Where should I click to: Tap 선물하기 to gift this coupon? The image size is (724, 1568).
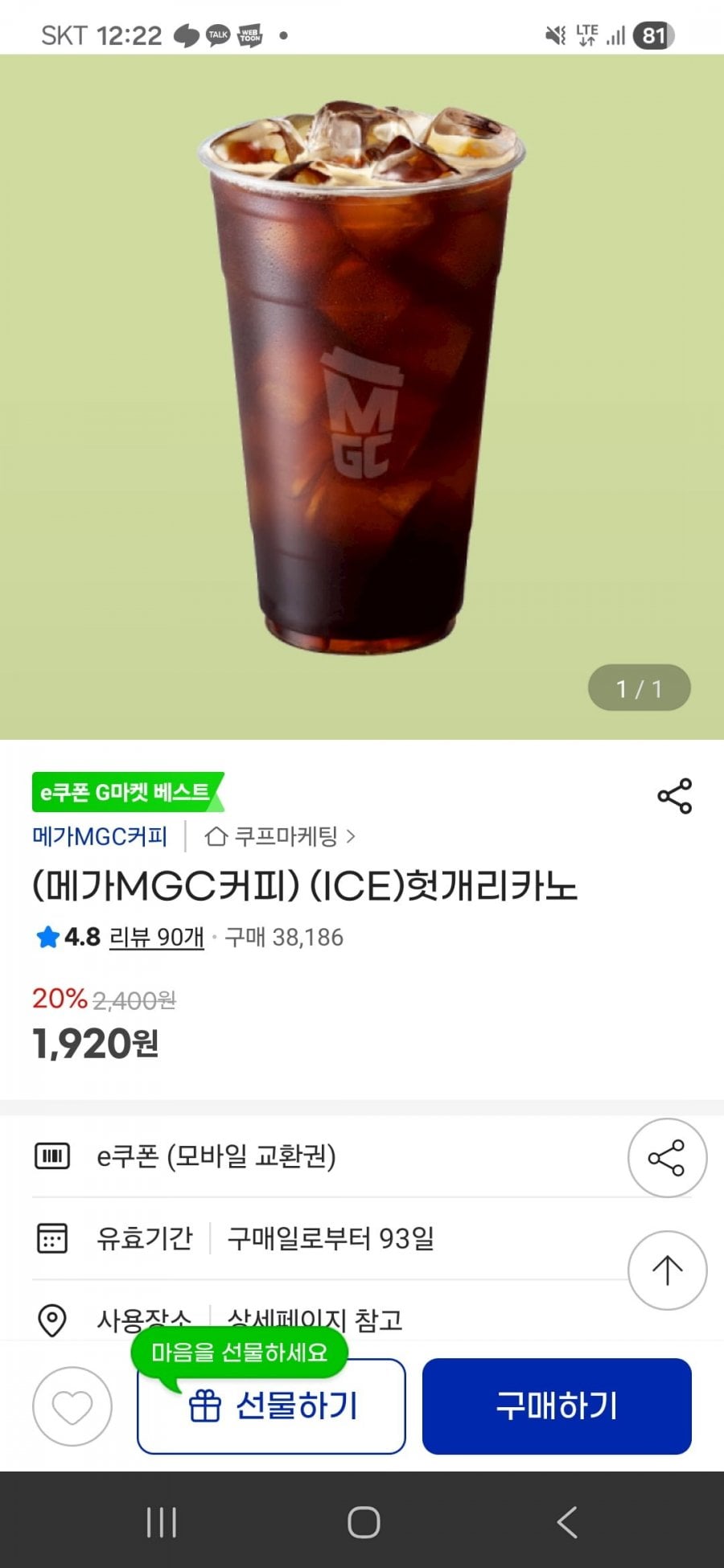pos(271,1406)
